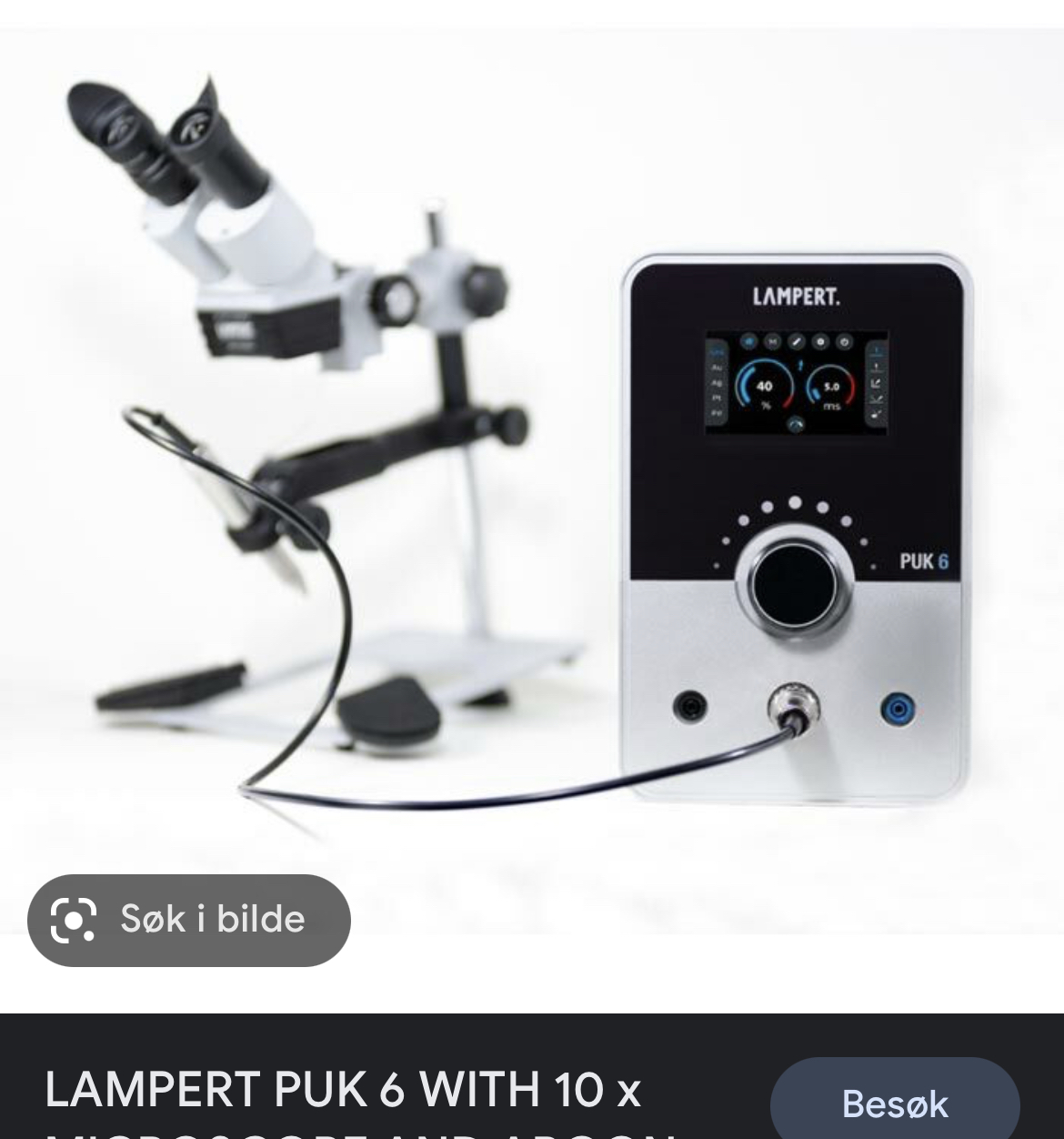Open the LAMPERT PUK 6 title link
Image resolution: width=1064 pixels, height=1139 pixels.
click(x=344, y=1092)
